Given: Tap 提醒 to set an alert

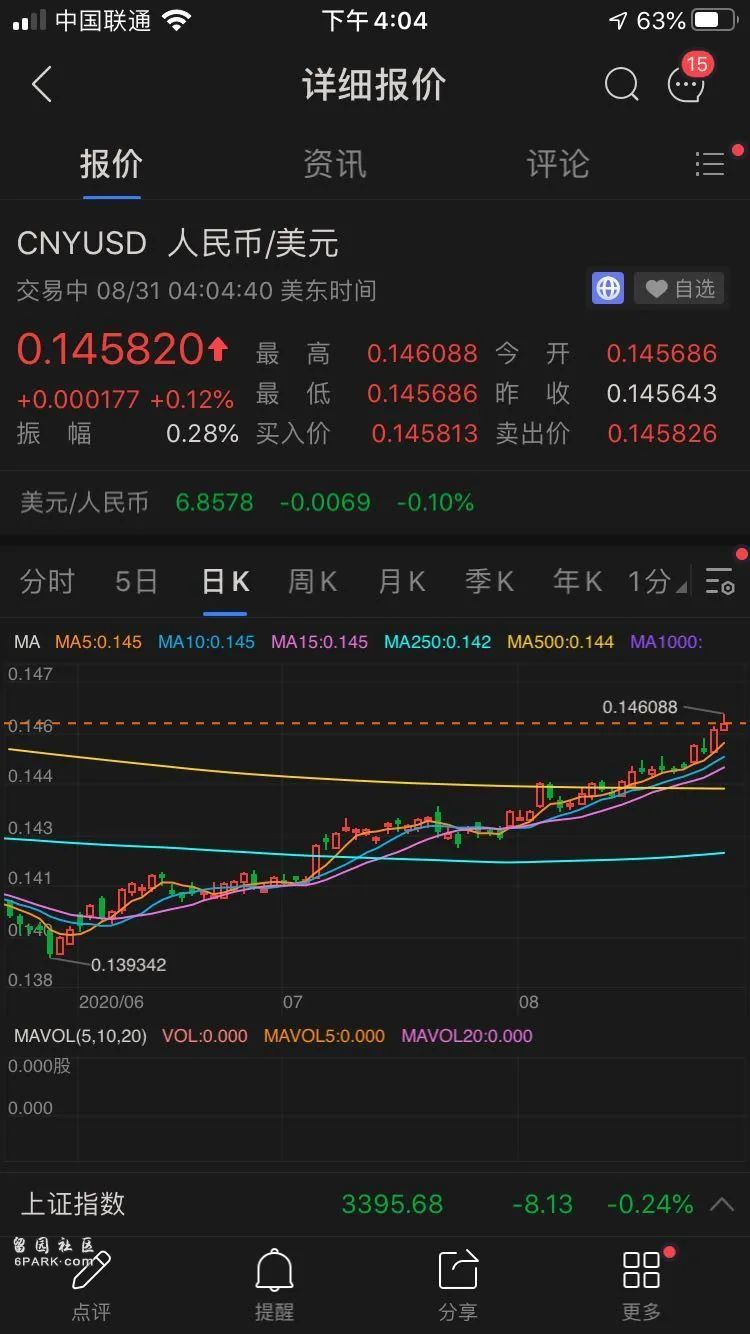Looking at the screenshot, I should coord(274,1285).
